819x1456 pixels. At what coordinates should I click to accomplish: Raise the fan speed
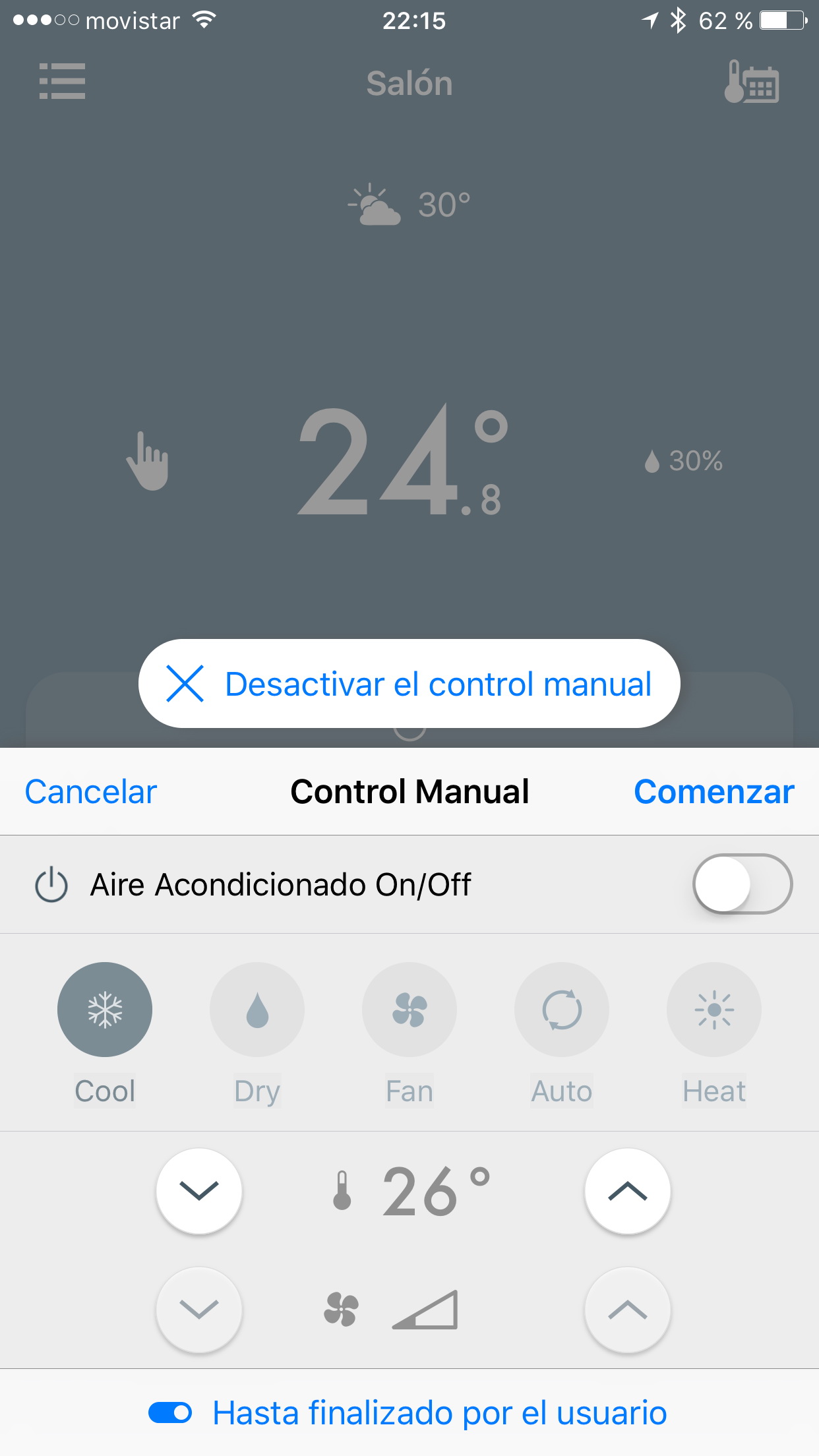pyautogui.click(x=627, y=1310)
